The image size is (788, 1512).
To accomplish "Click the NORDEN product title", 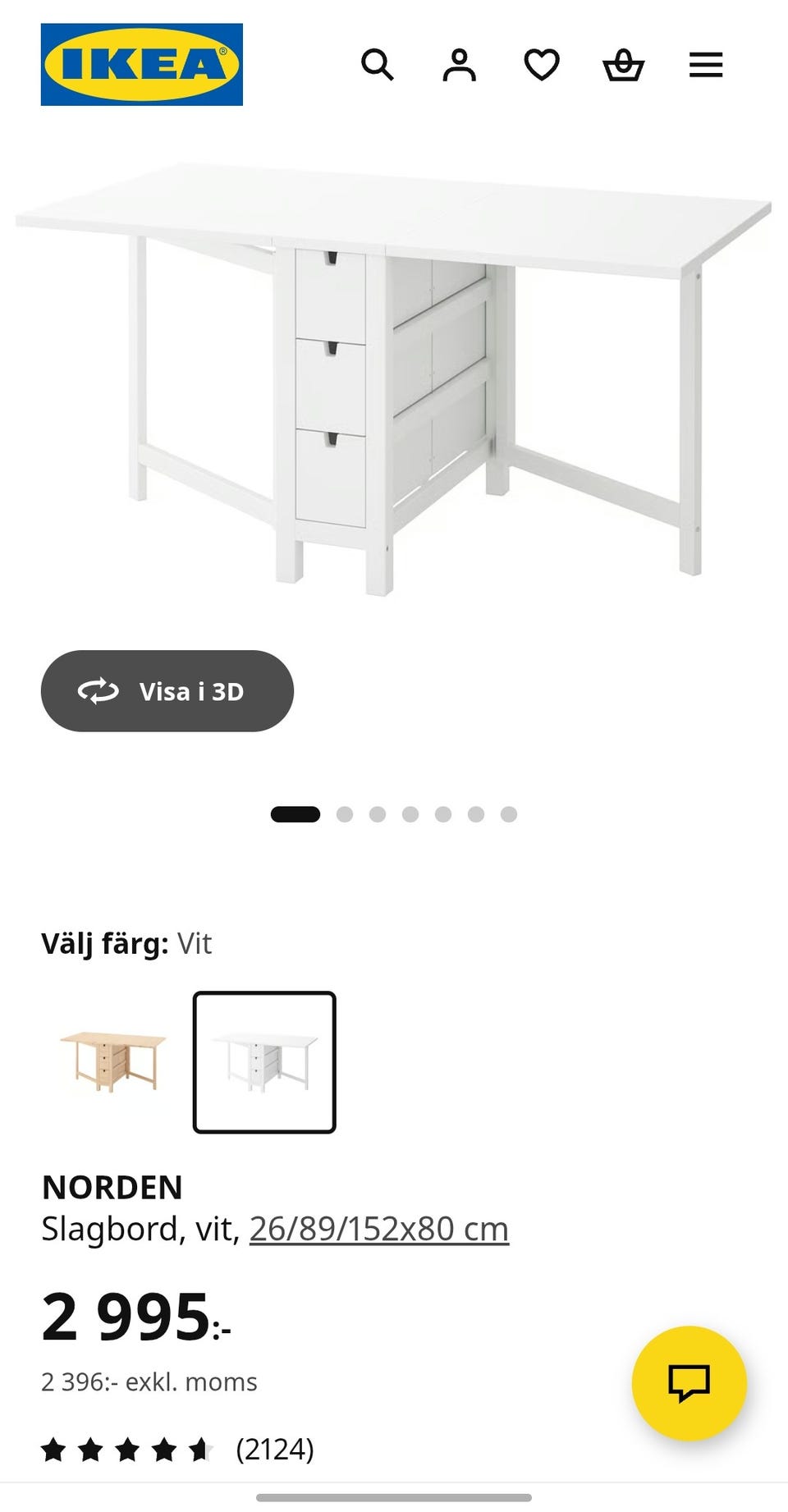I will point(113,1187).
